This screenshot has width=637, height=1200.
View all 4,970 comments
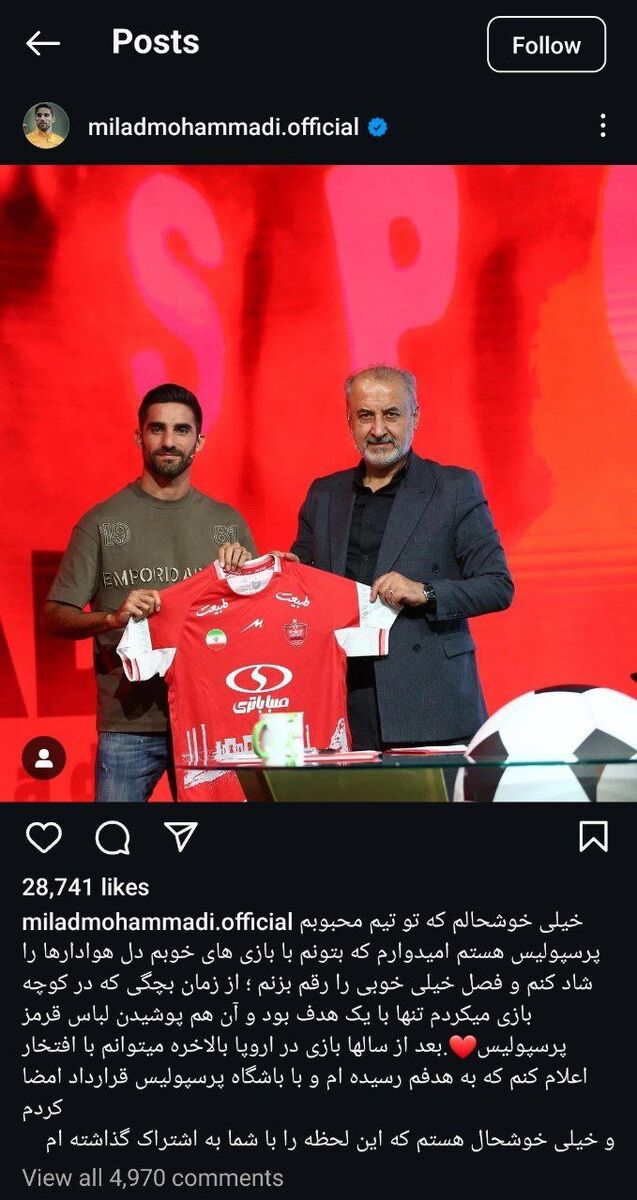click(153, 1177)
